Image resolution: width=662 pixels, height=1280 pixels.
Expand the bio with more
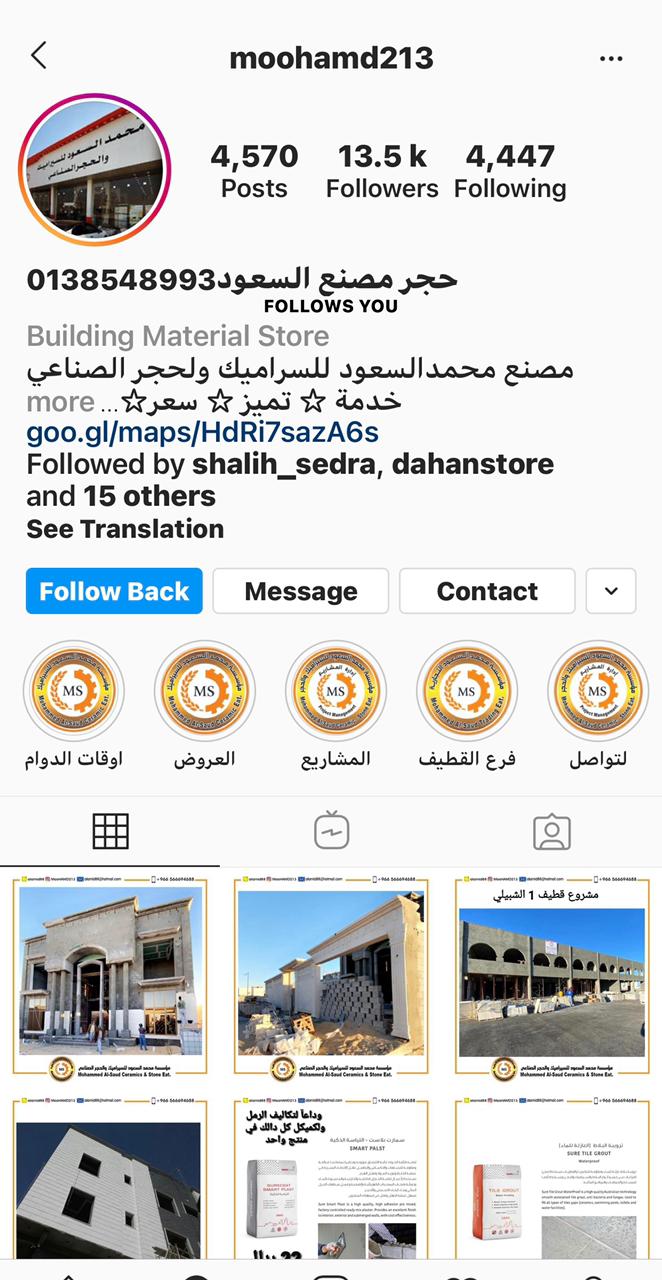tap(61, 401)
